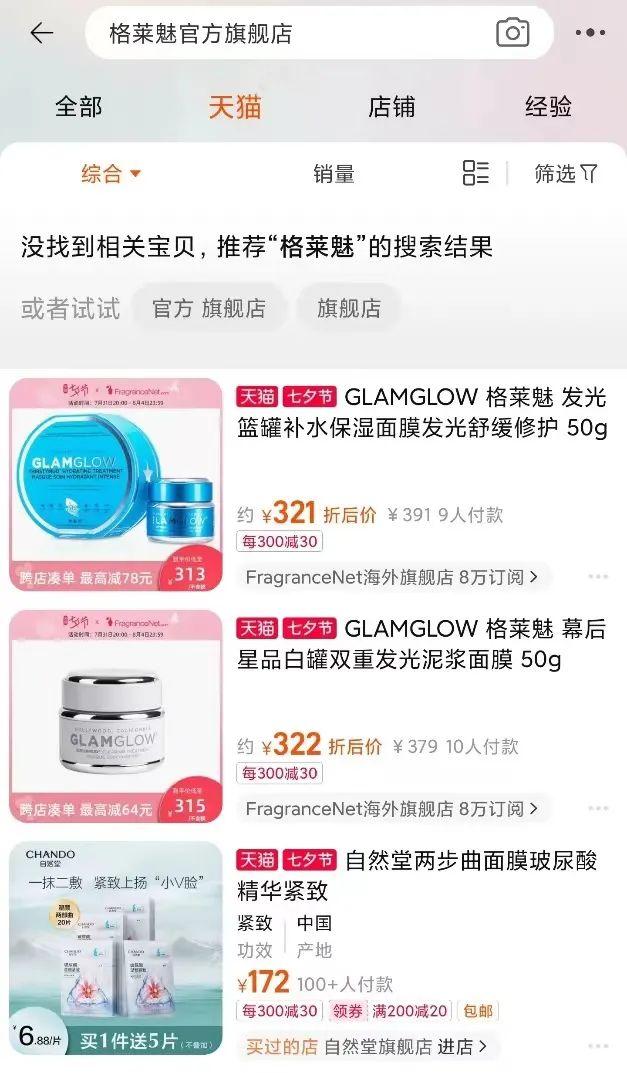This screenshot has height=1073, width=627.
Task: Switch to the 经验 tab
Action: coord(548,107)
